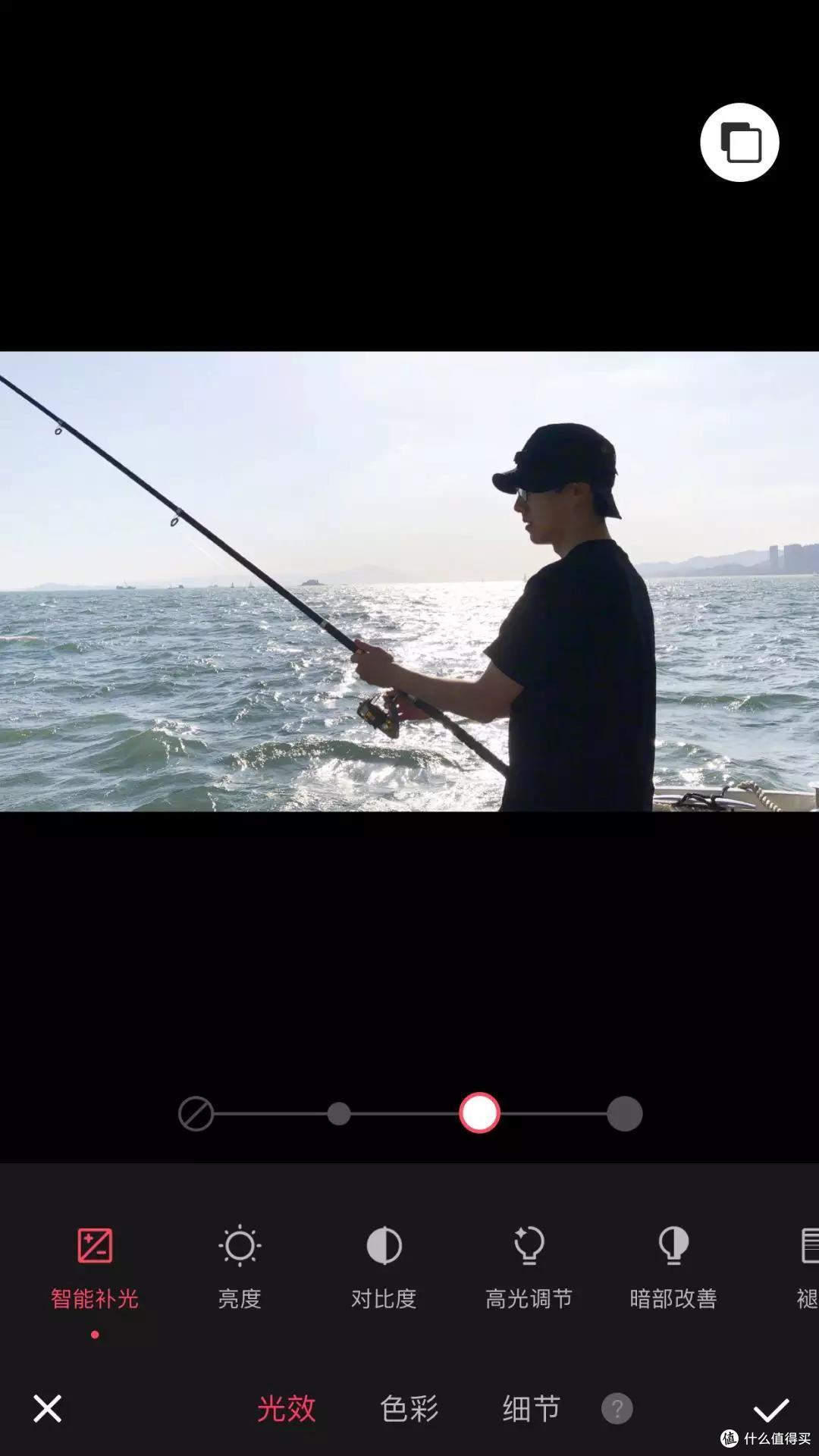Select the highest intensity slider dot
The width and height of the screenshot is (819, 1456).
pos(625,1114)
